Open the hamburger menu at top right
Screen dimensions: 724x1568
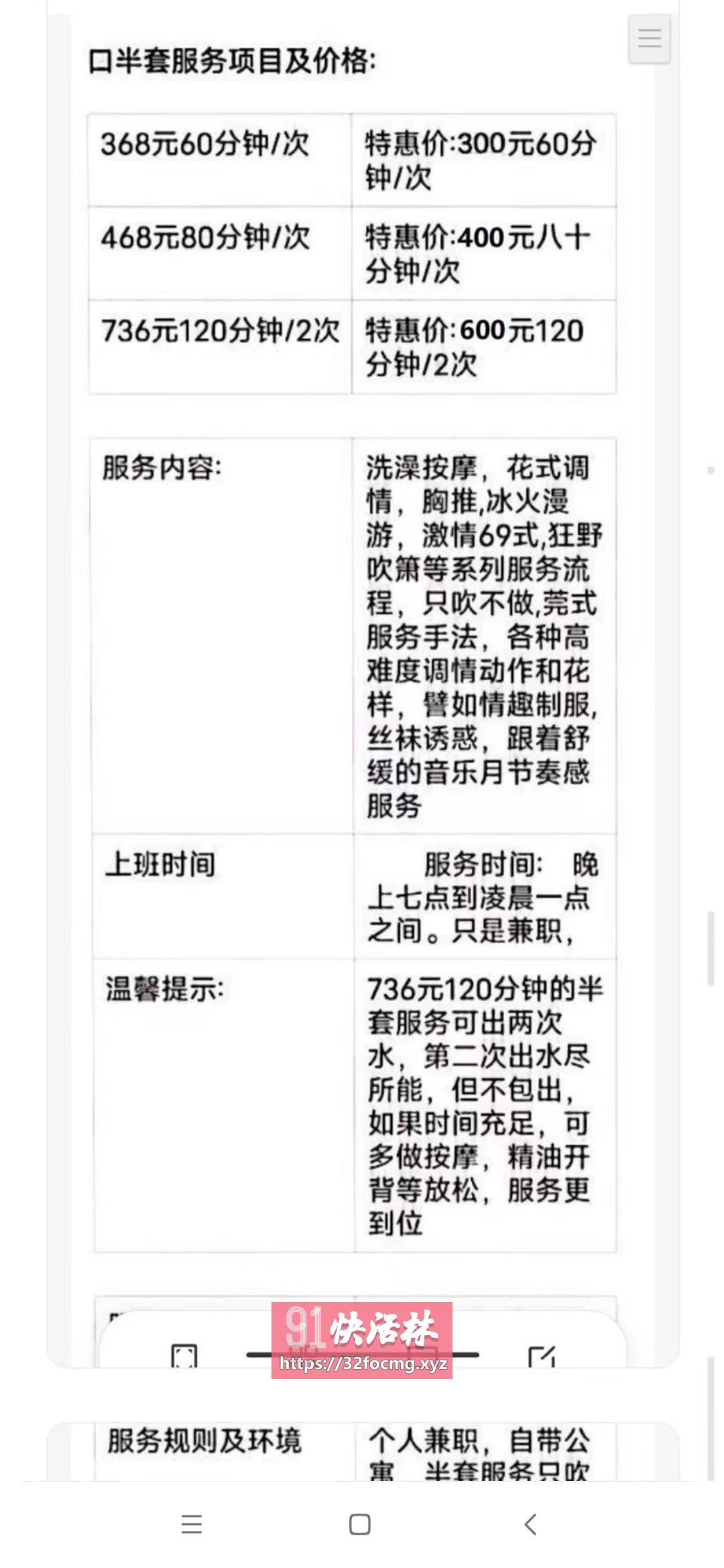click(649, 38)
